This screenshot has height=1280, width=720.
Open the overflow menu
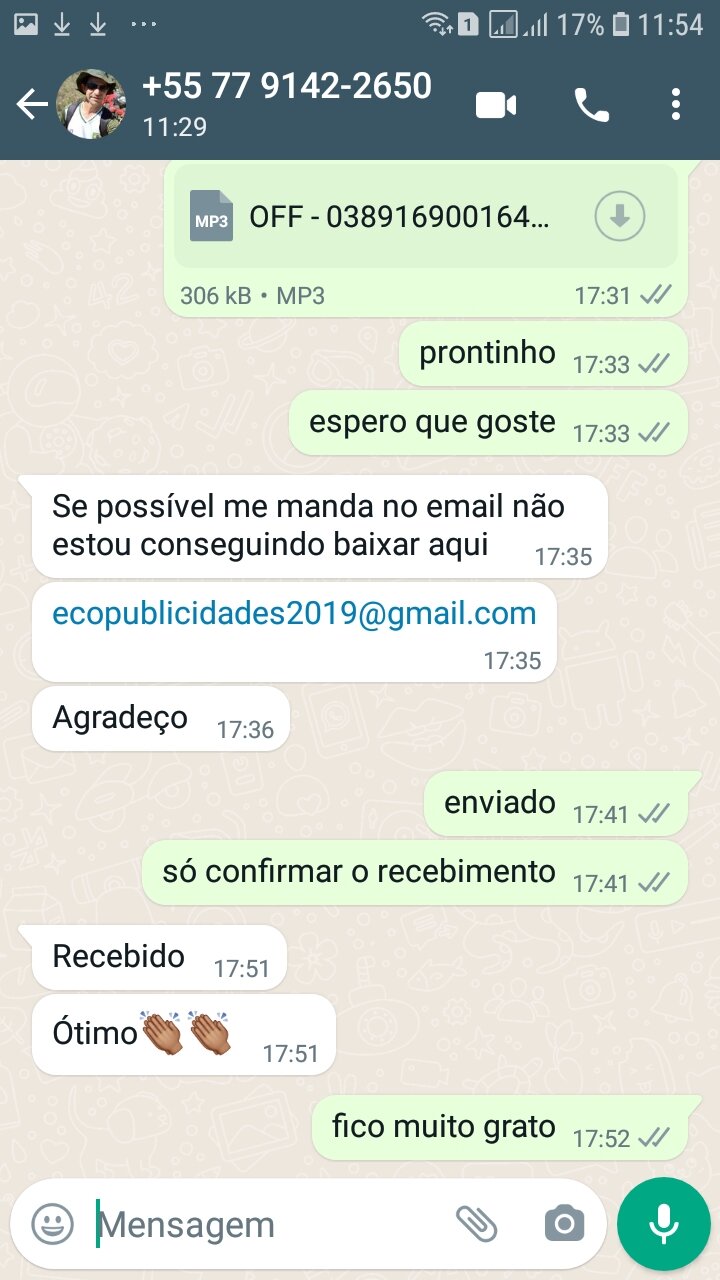[676, 104]
